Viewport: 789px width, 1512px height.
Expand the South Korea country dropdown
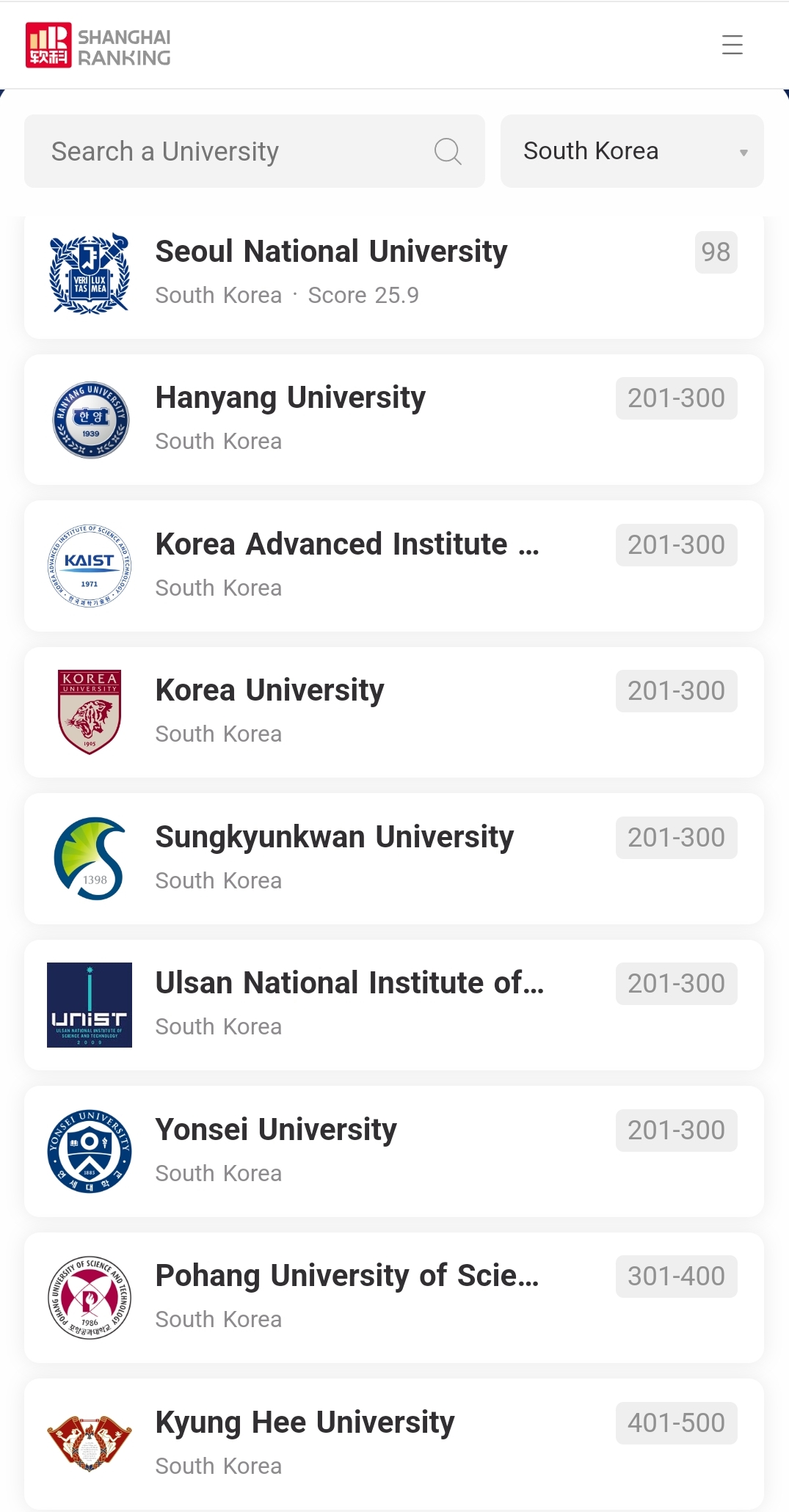[x=632, y=151]
